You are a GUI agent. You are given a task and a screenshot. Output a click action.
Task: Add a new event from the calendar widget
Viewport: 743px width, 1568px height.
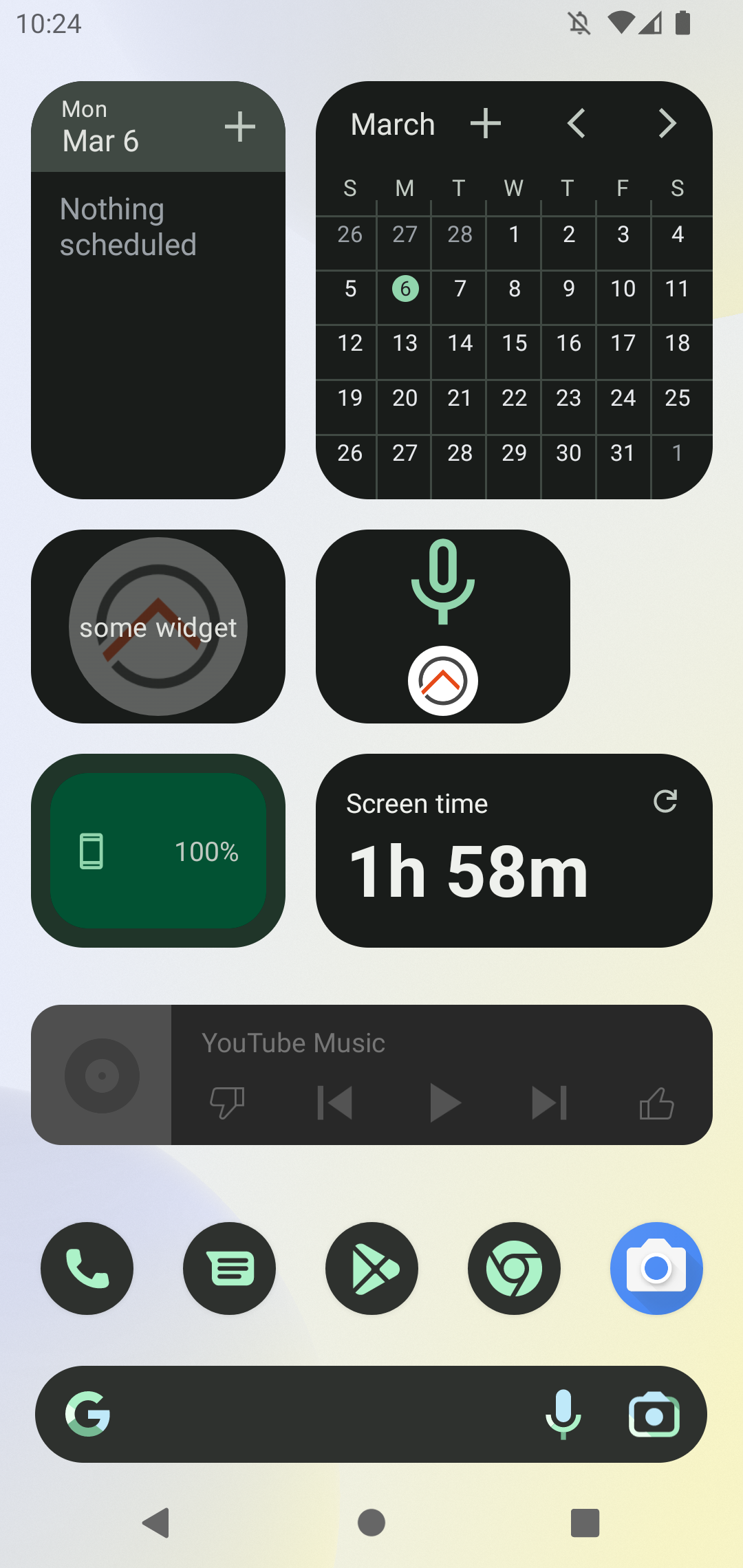[x=486, y=124]
